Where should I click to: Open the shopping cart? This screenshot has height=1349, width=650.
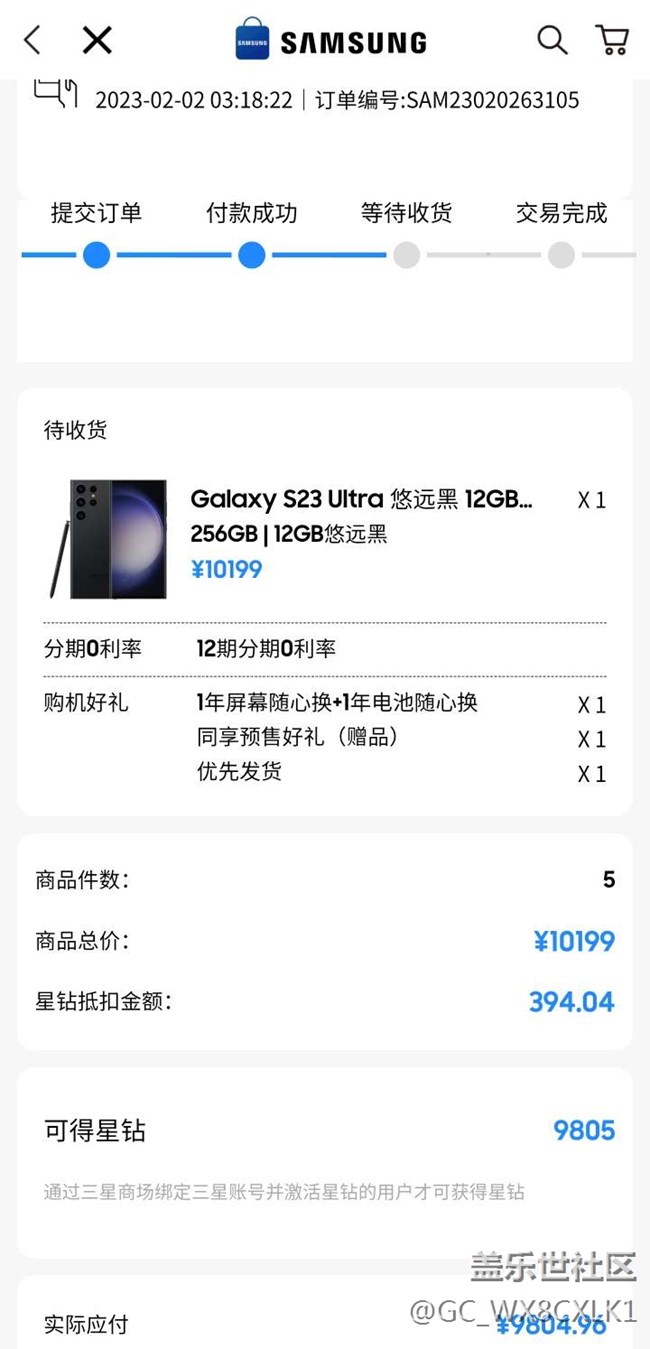612,40
